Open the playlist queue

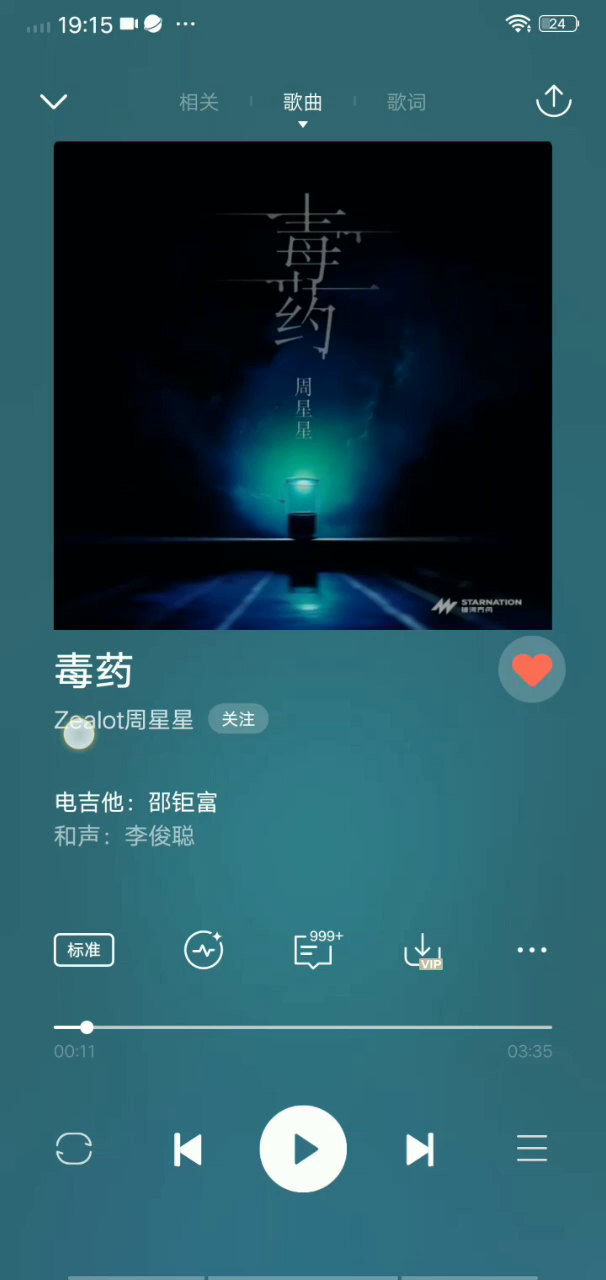coord(532,1149)
